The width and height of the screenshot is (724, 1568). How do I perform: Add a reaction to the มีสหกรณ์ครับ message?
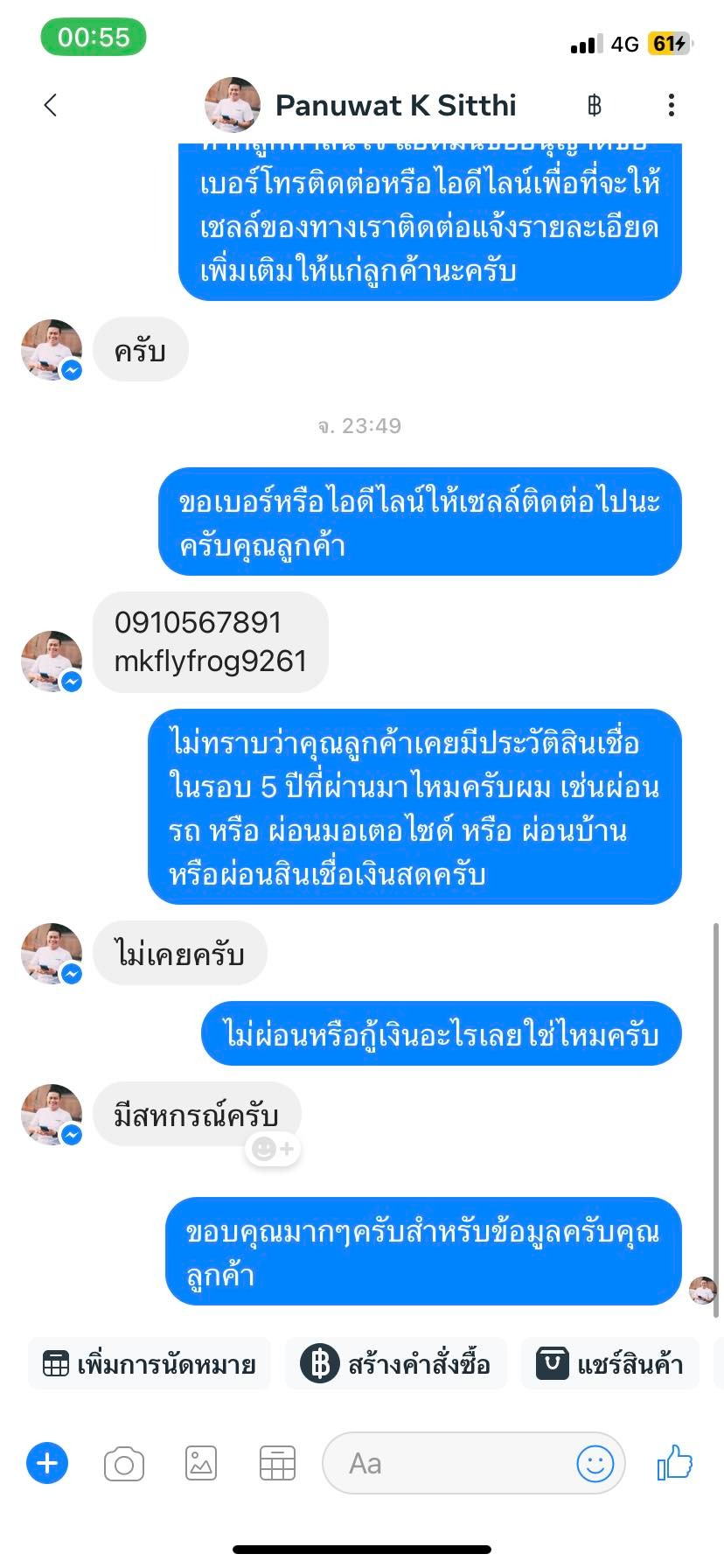pos(274,1149)
